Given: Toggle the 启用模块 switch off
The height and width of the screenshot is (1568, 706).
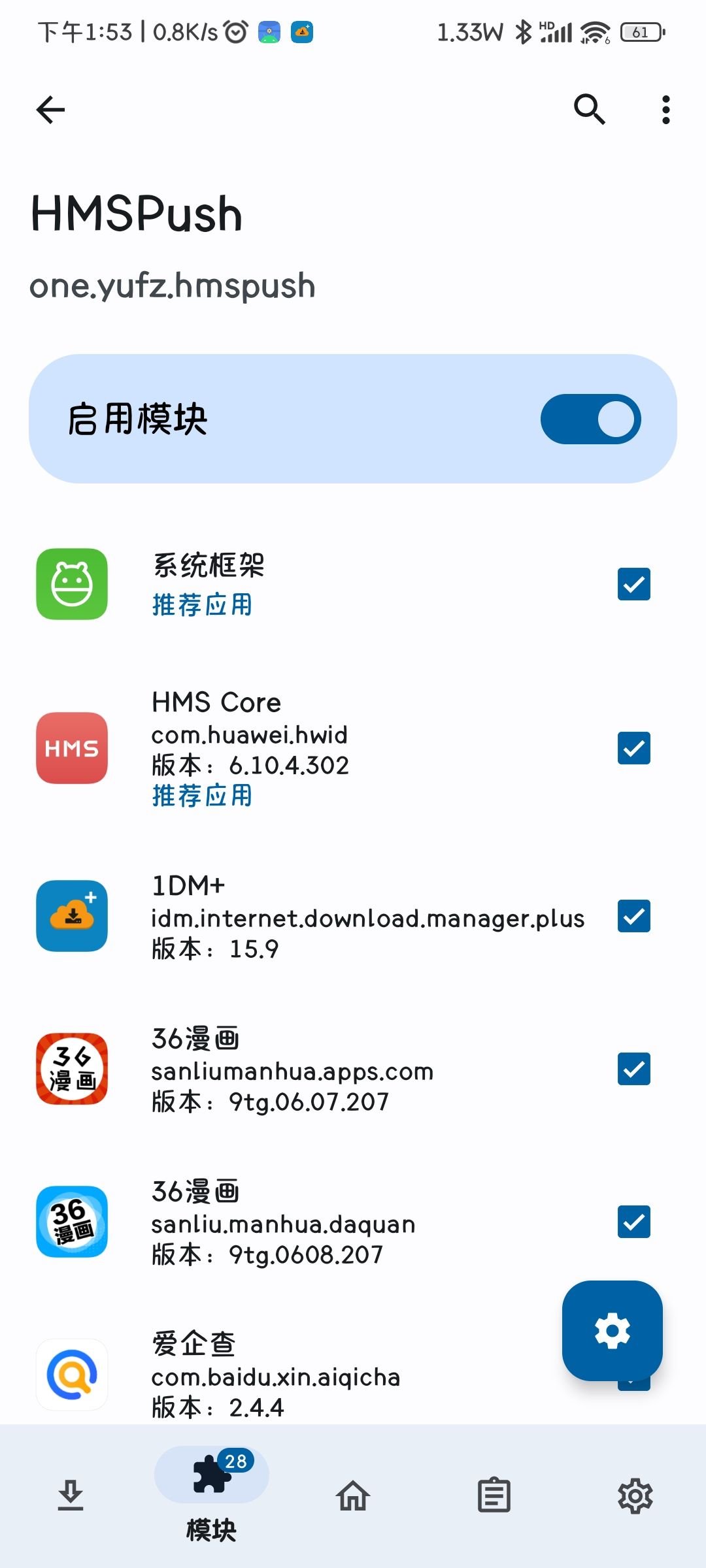Looking at the screenshot, I should point(590,419).
